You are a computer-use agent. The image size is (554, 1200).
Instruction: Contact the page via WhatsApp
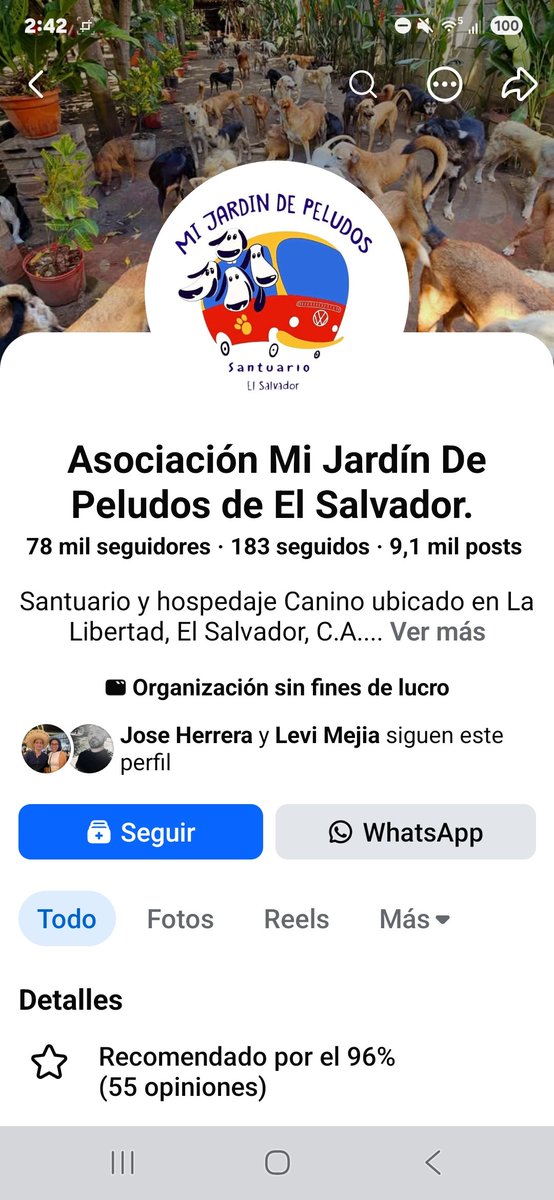click(x=406, y=832)
